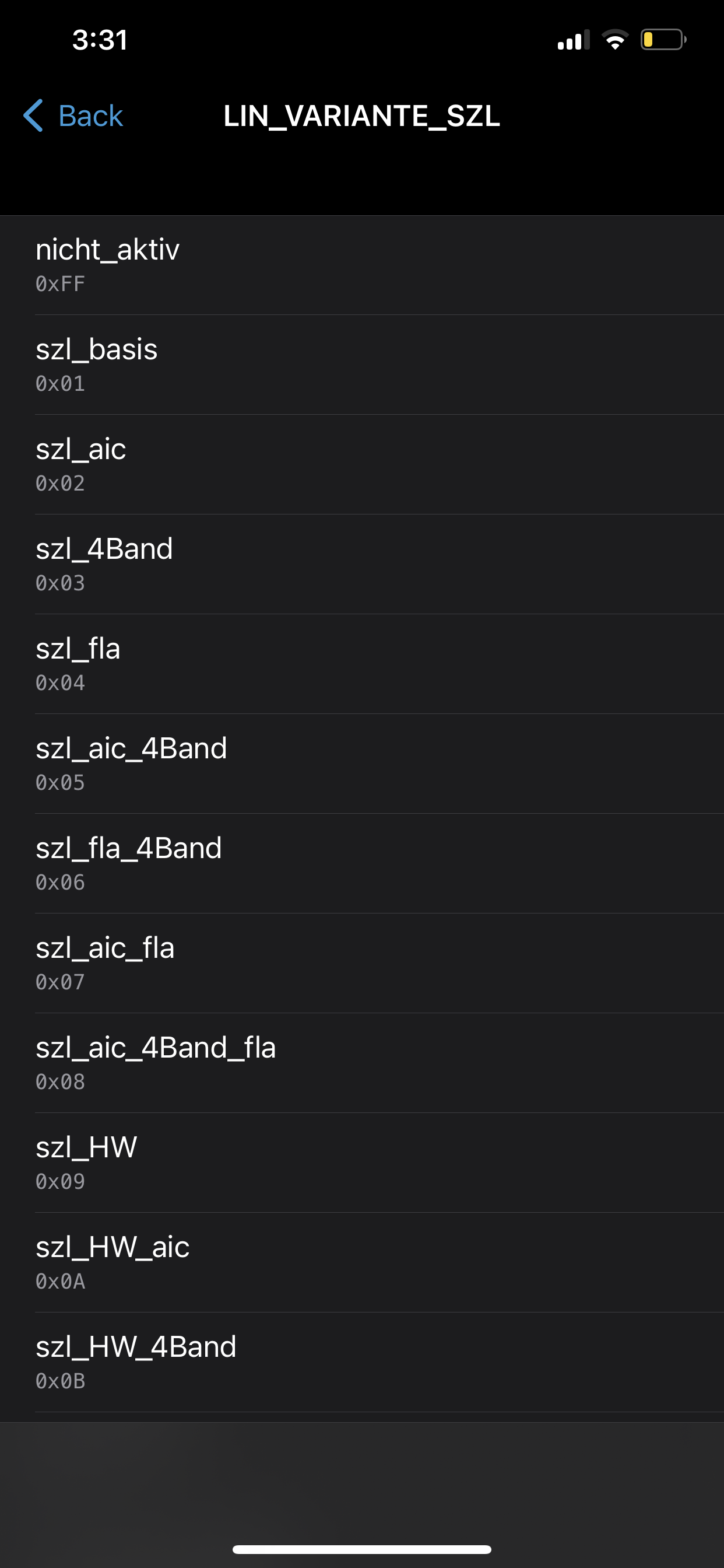724x1568 pixels.
Task: Select the szl_HW row with value 0x09
Action: click(361, 1163)
